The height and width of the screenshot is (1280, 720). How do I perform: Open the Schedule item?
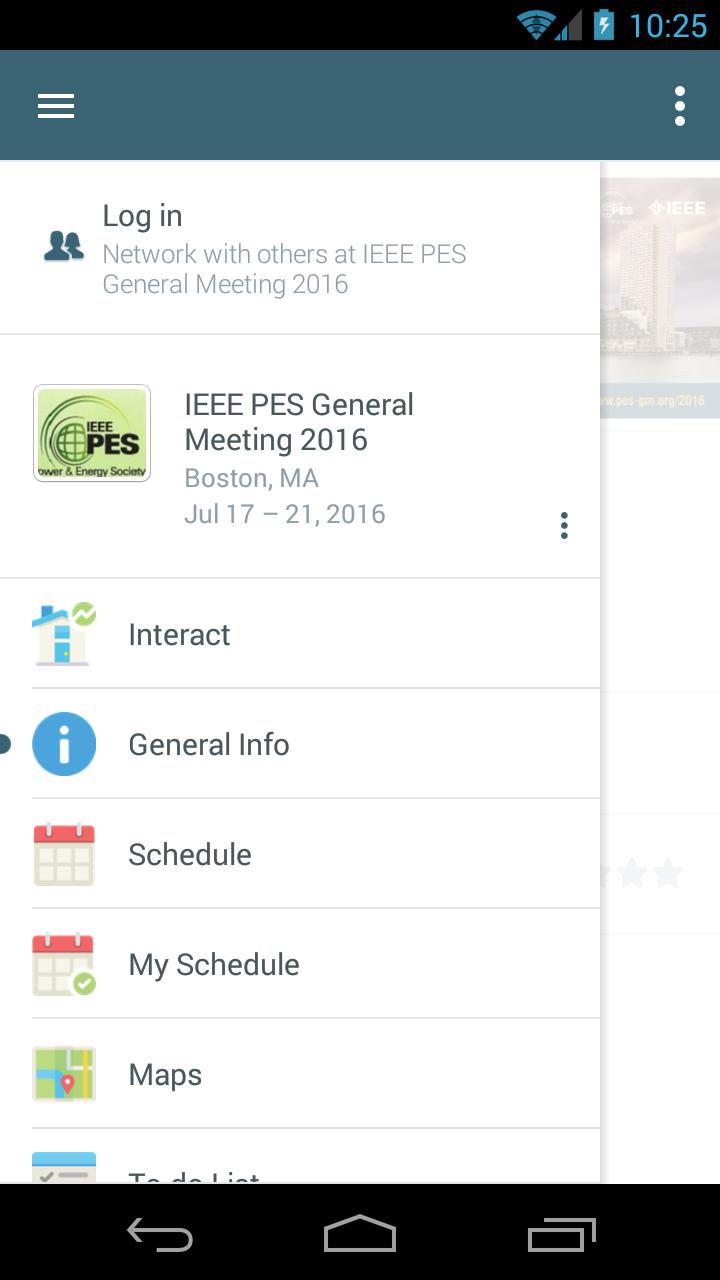[x=300, y=854]
